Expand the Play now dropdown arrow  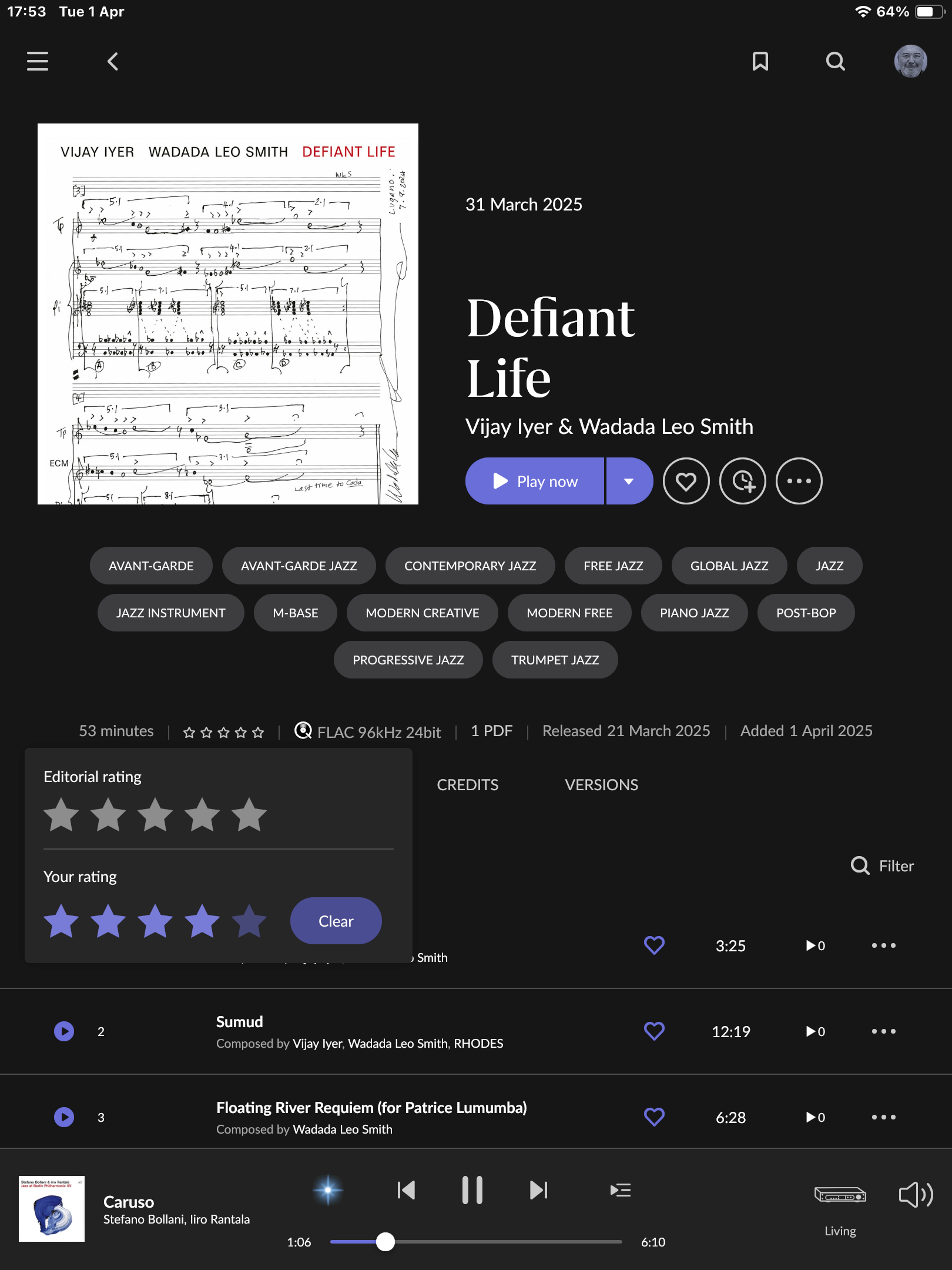click(x=629, y=481)
